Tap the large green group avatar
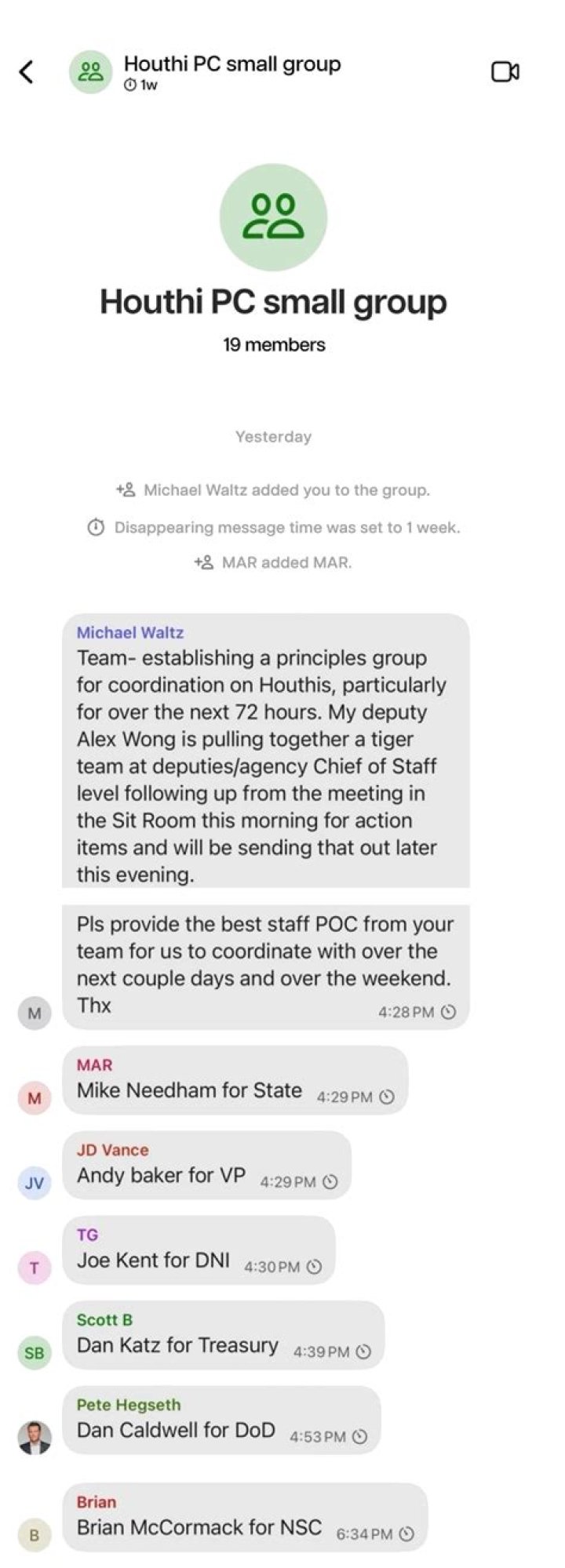The height and width of the screenshot is (1568, 565). 273,218
